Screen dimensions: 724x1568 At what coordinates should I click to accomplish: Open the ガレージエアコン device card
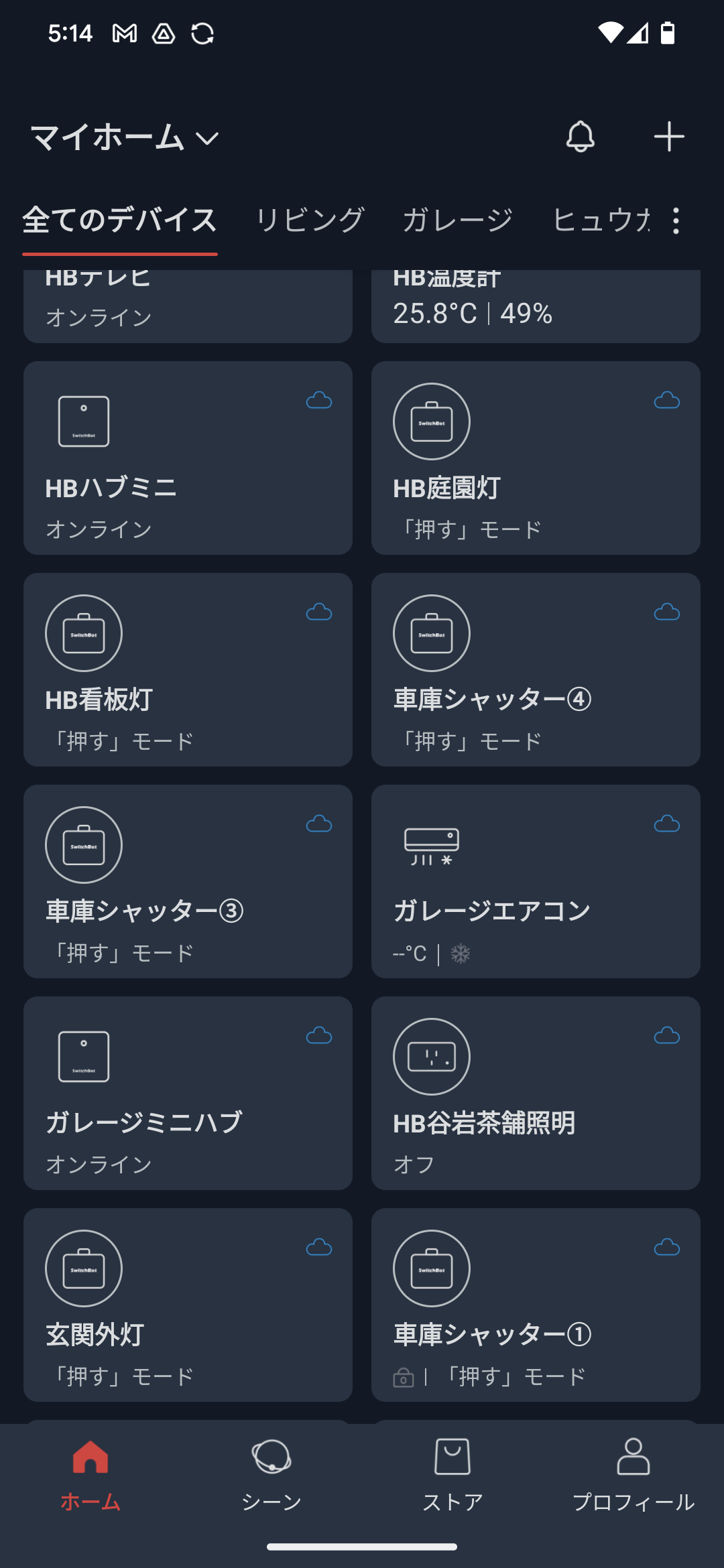pyautogui.click(x=536, y=882)
